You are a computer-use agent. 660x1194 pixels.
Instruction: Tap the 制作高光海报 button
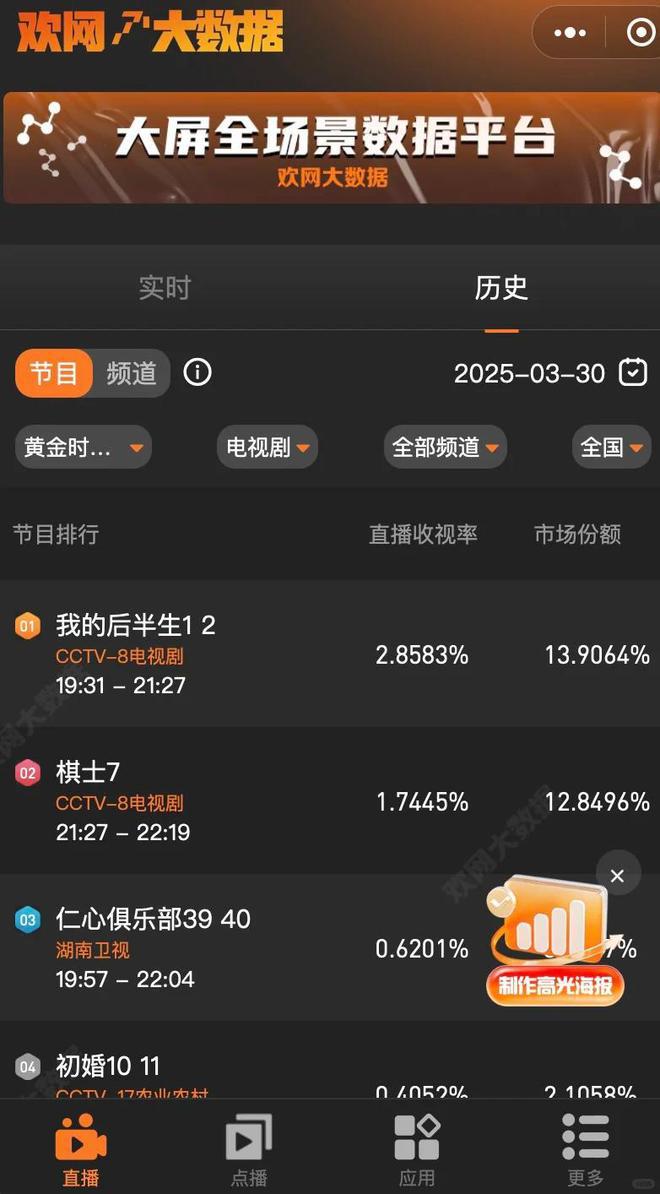[x=555, y=986]
